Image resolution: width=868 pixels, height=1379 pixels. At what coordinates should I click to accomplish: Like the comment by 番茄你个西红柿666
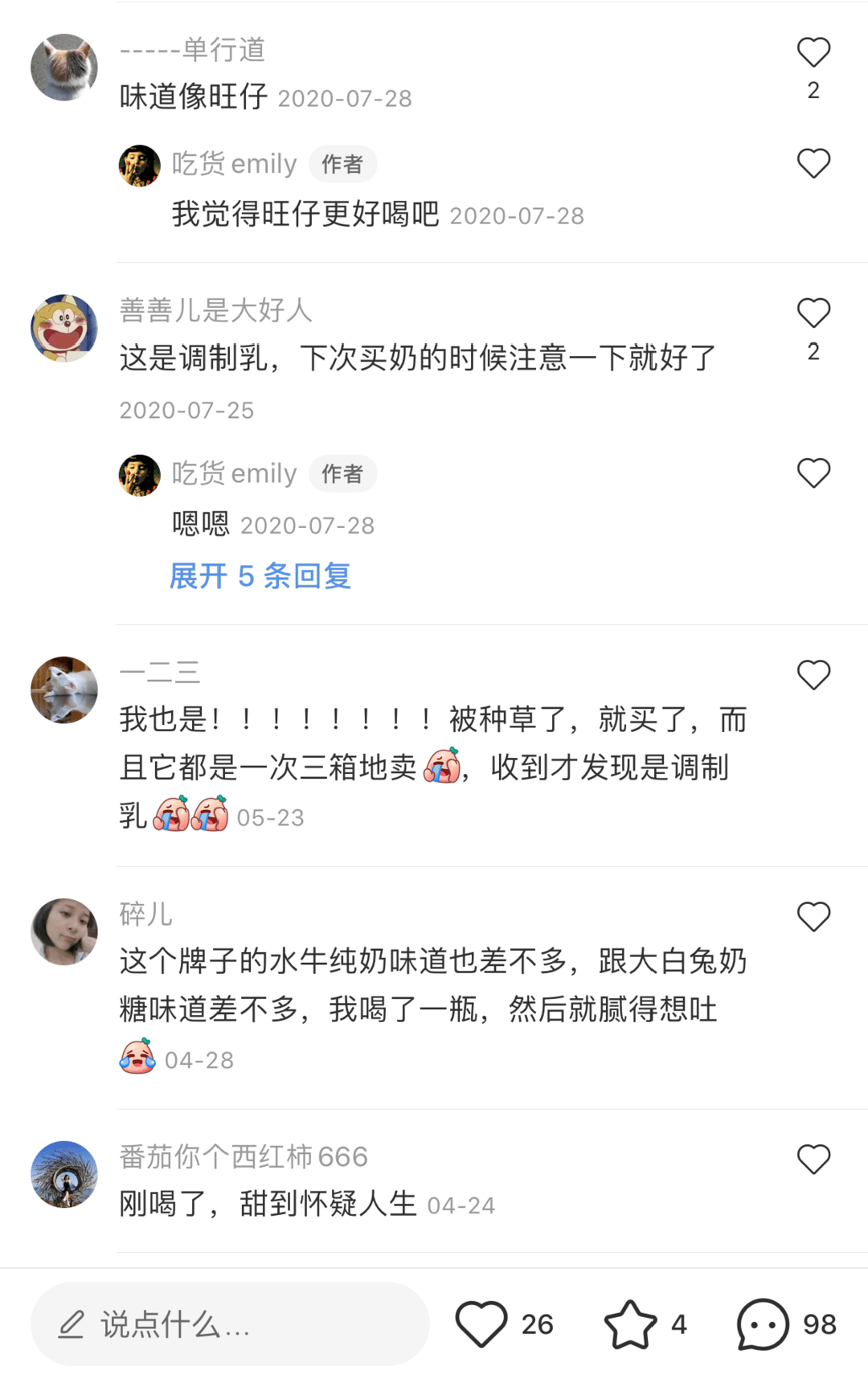[x=813, y=1160]
